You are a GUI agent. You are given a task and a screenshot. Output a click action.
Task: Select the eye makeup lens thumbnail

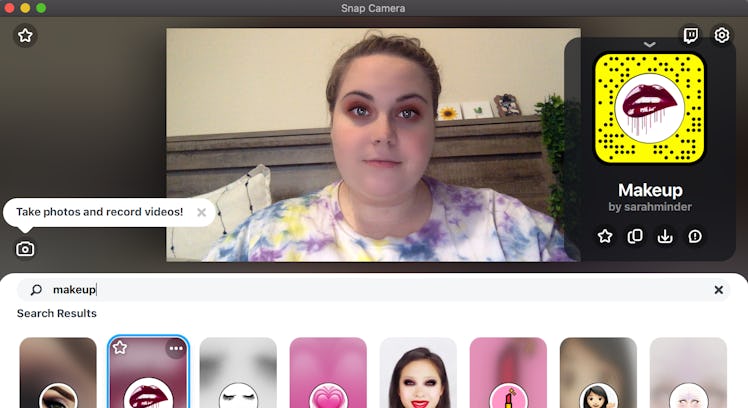[58, 375]
